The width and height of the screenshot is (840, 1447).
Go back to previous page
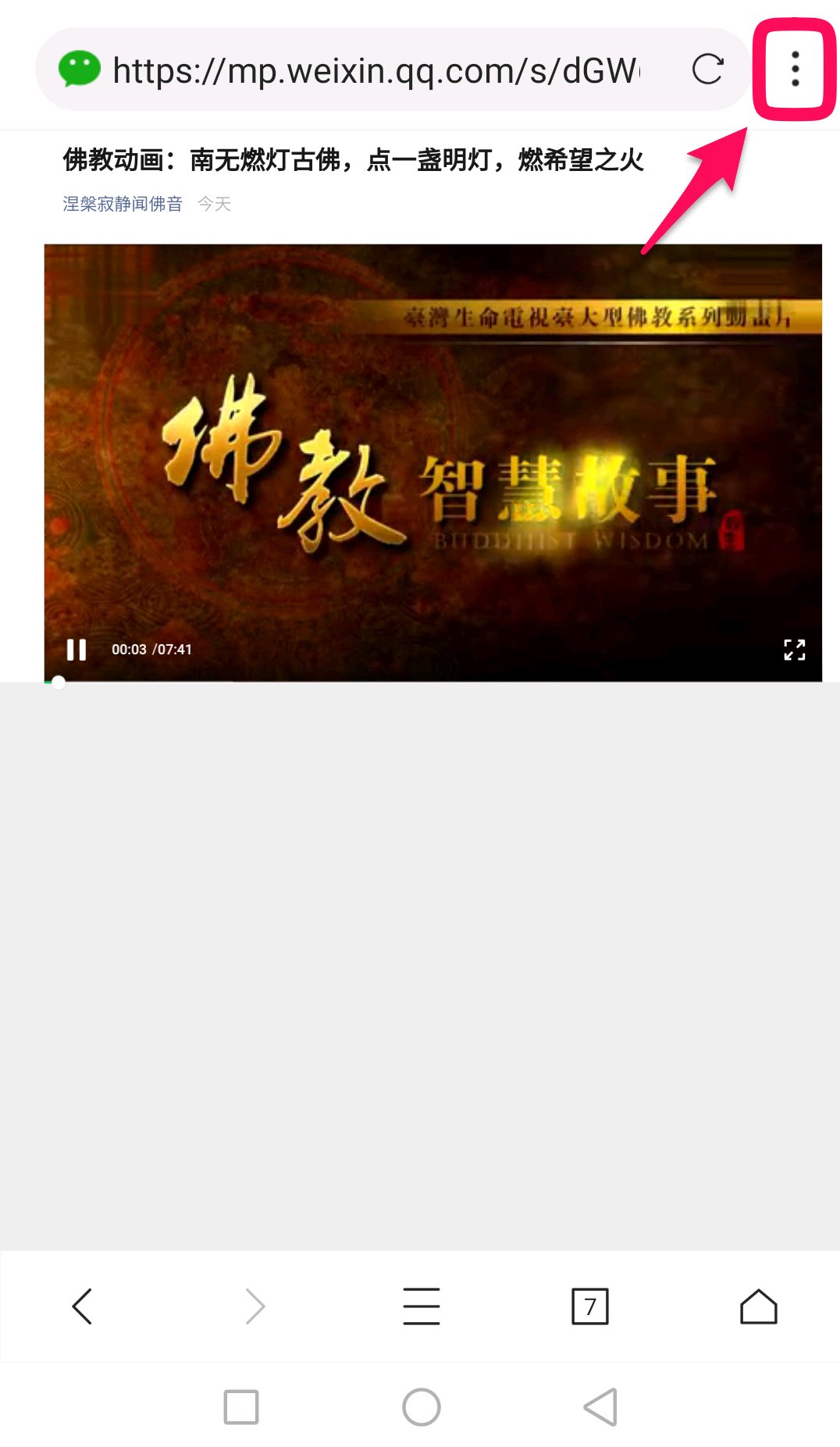pyautogui.click(x=83, y=1306)
